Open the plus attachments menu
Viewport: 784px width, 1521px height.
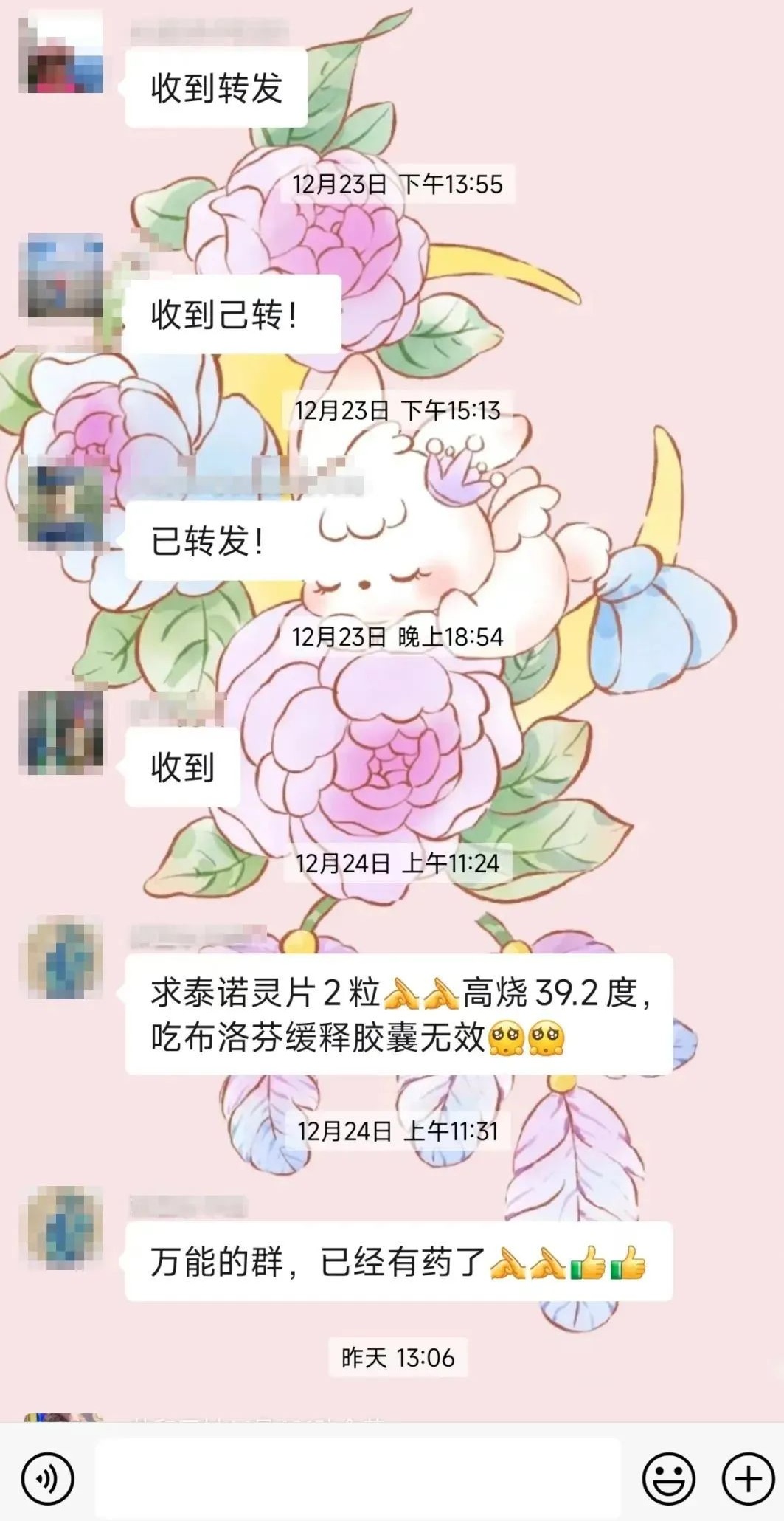click(747, 1478)
